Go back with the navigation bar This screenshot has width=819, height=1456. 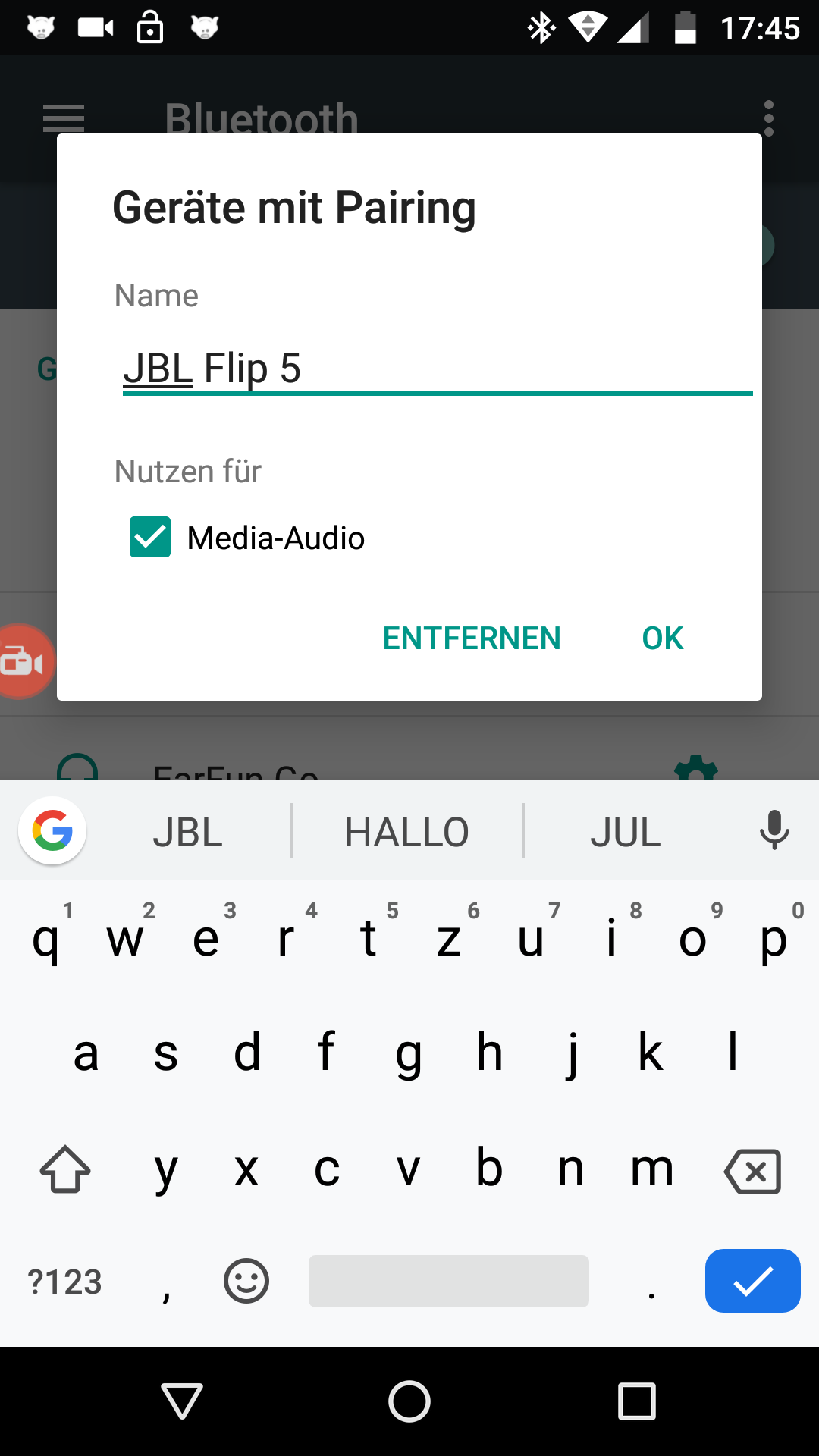point(182,1401)
